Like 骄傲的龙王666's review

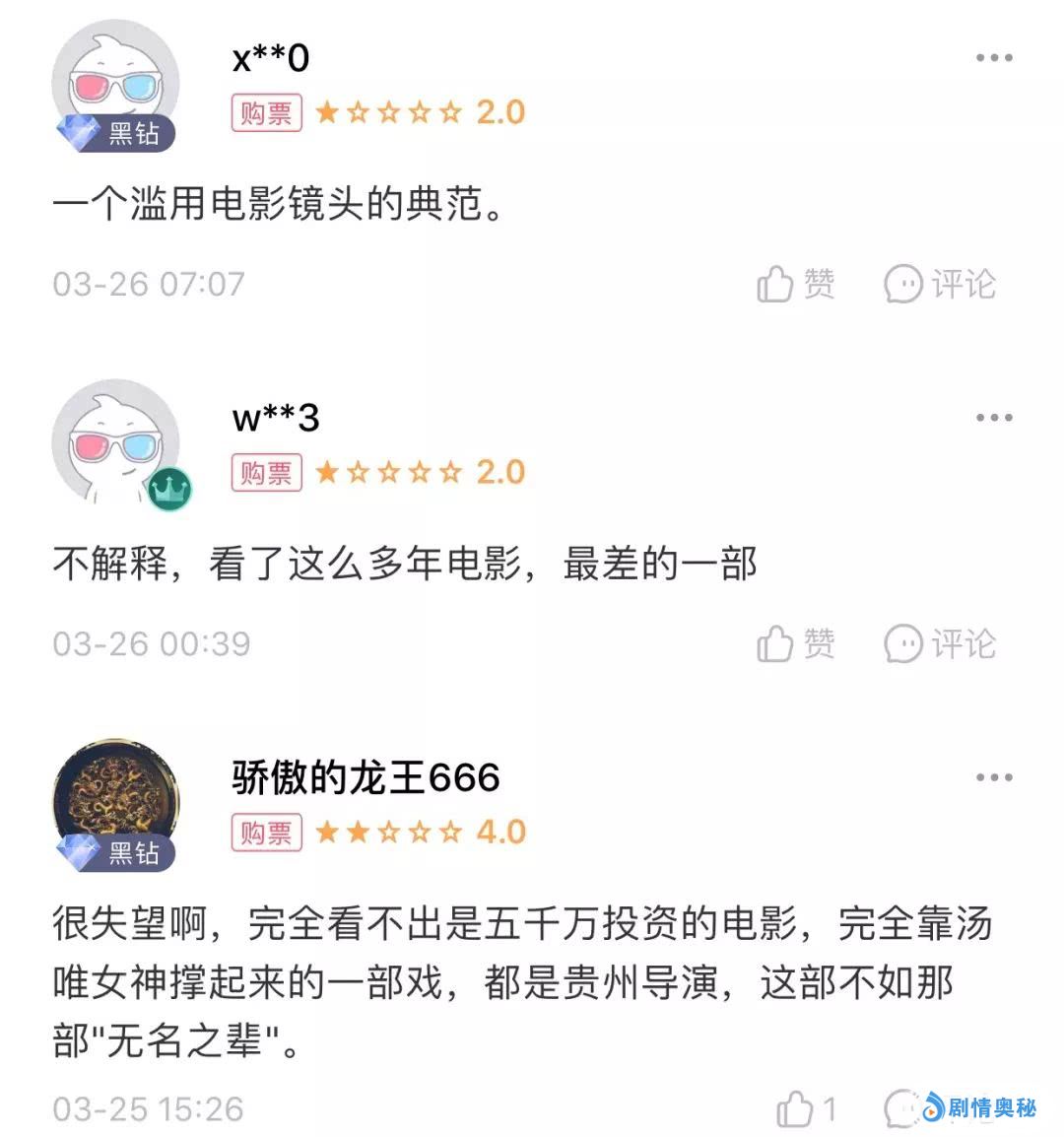click(x=804, y=1109)
